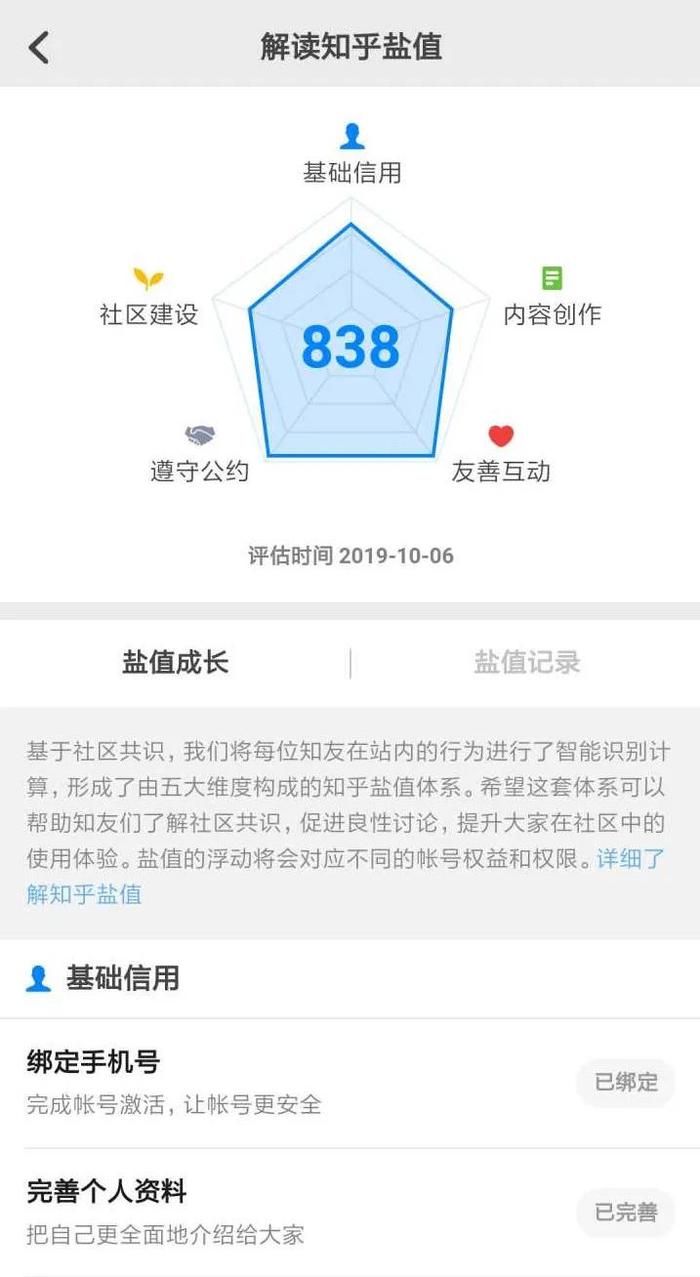Viewport: 700px width, 1277px height.
Task: Tap the 已完善 button for 完善个人资料
Action: point(626,1213)
